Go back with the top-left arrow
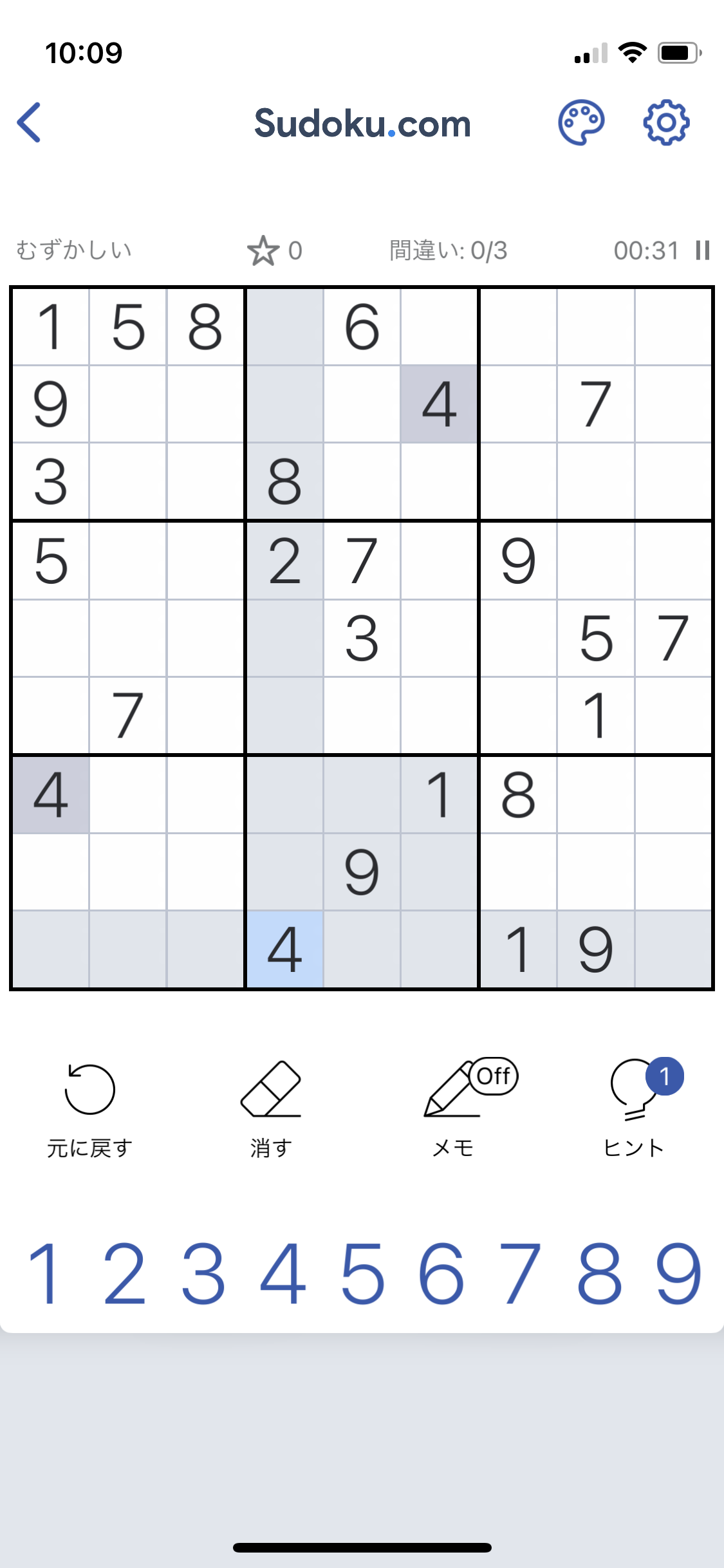The height and width of the screenshot is (1568, 724). click(29, 122)
